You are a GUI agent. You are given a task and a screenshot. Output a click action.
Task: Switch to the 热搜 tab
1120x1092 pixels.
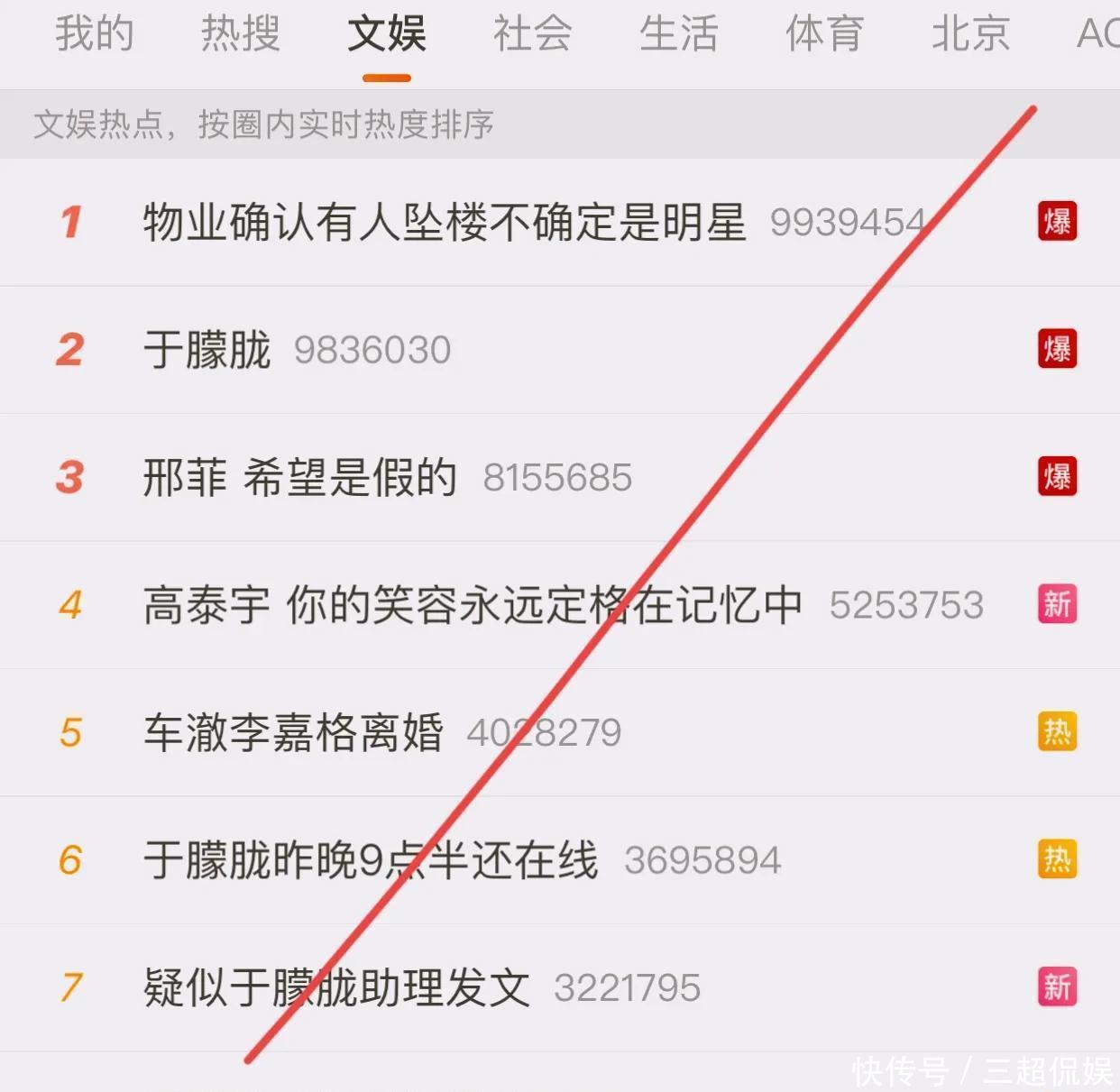[240, 34]
